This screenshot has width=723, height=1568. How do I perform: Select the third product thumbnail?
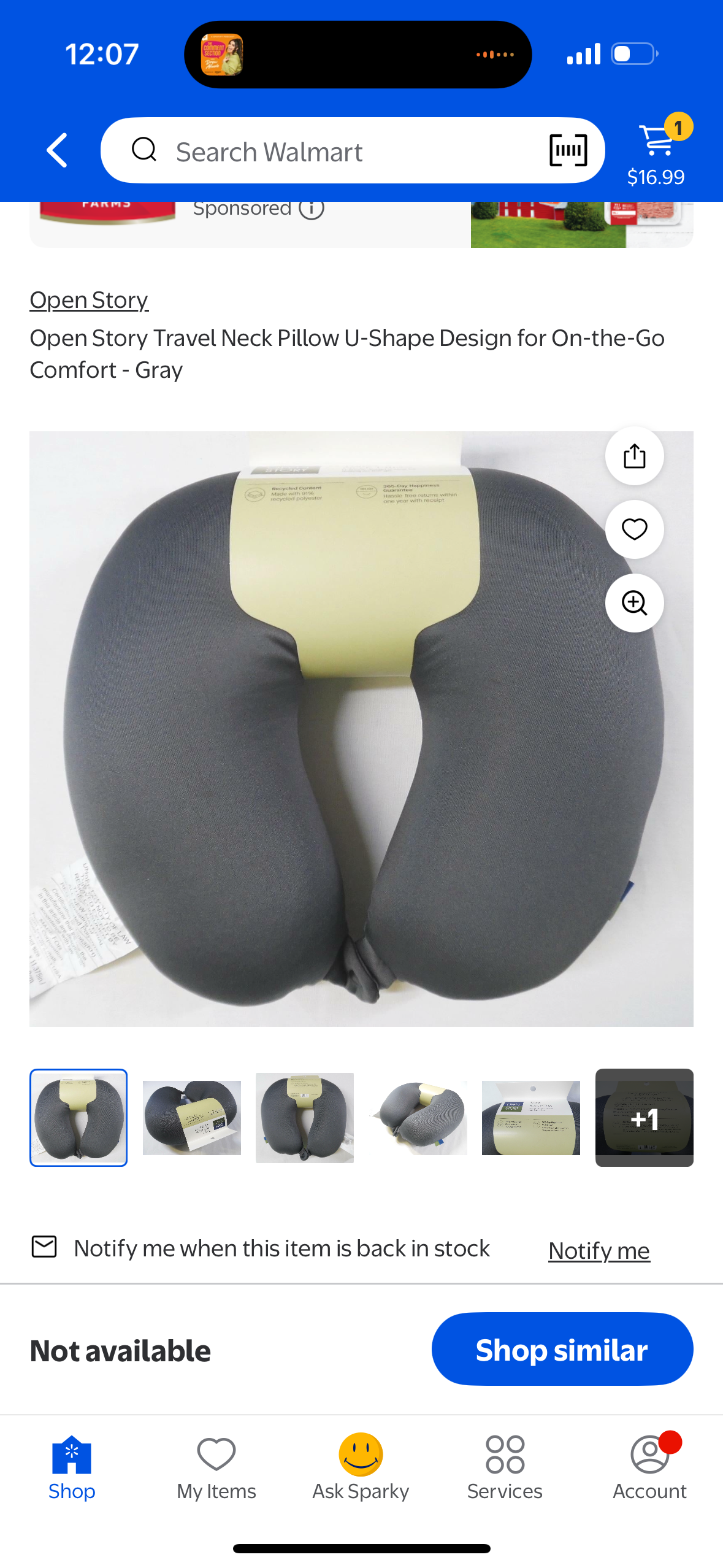305,1117
